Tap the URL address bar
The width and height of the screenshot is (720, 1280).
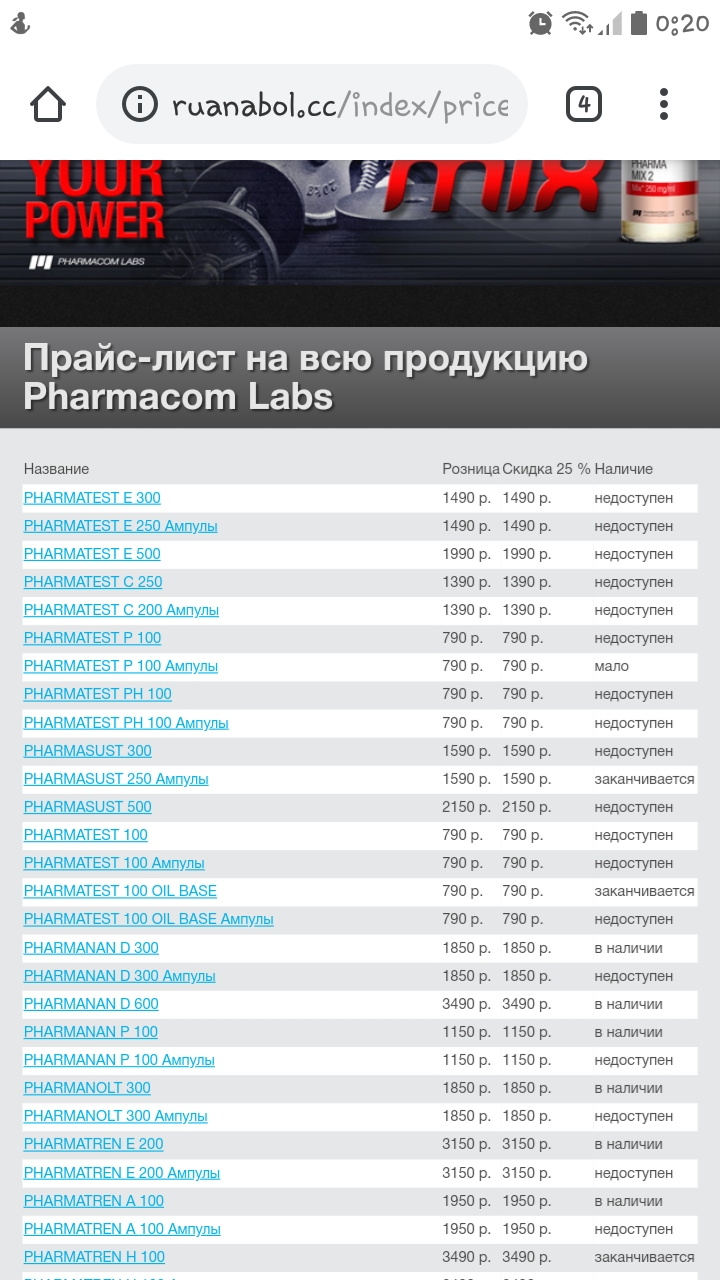click(340, 104)
